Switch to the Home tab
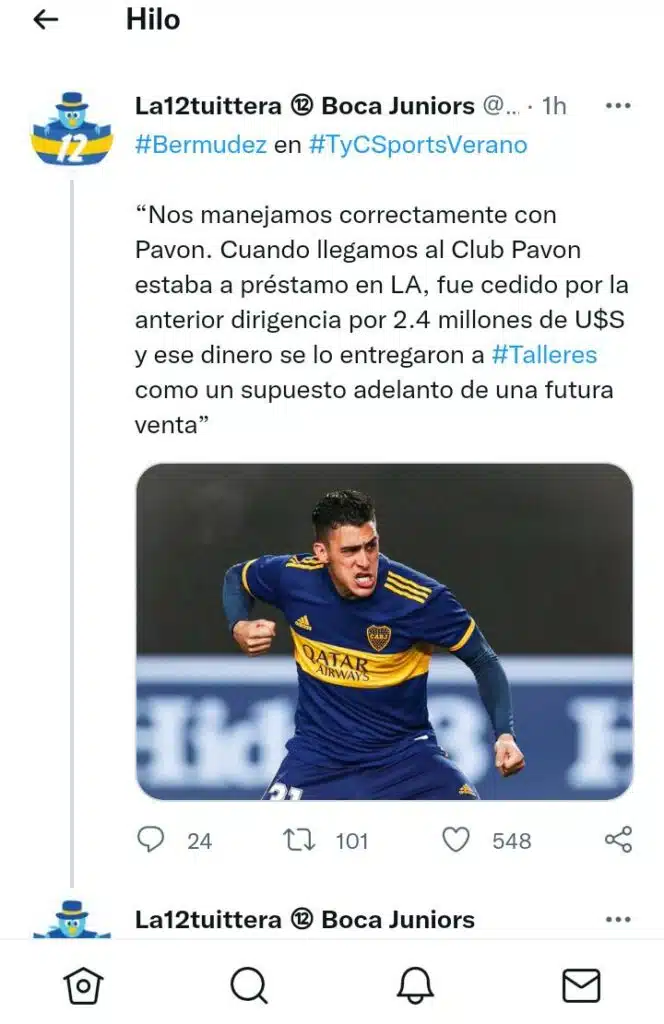The width and height of the screenshot is (664, 1024). [83, 986]
